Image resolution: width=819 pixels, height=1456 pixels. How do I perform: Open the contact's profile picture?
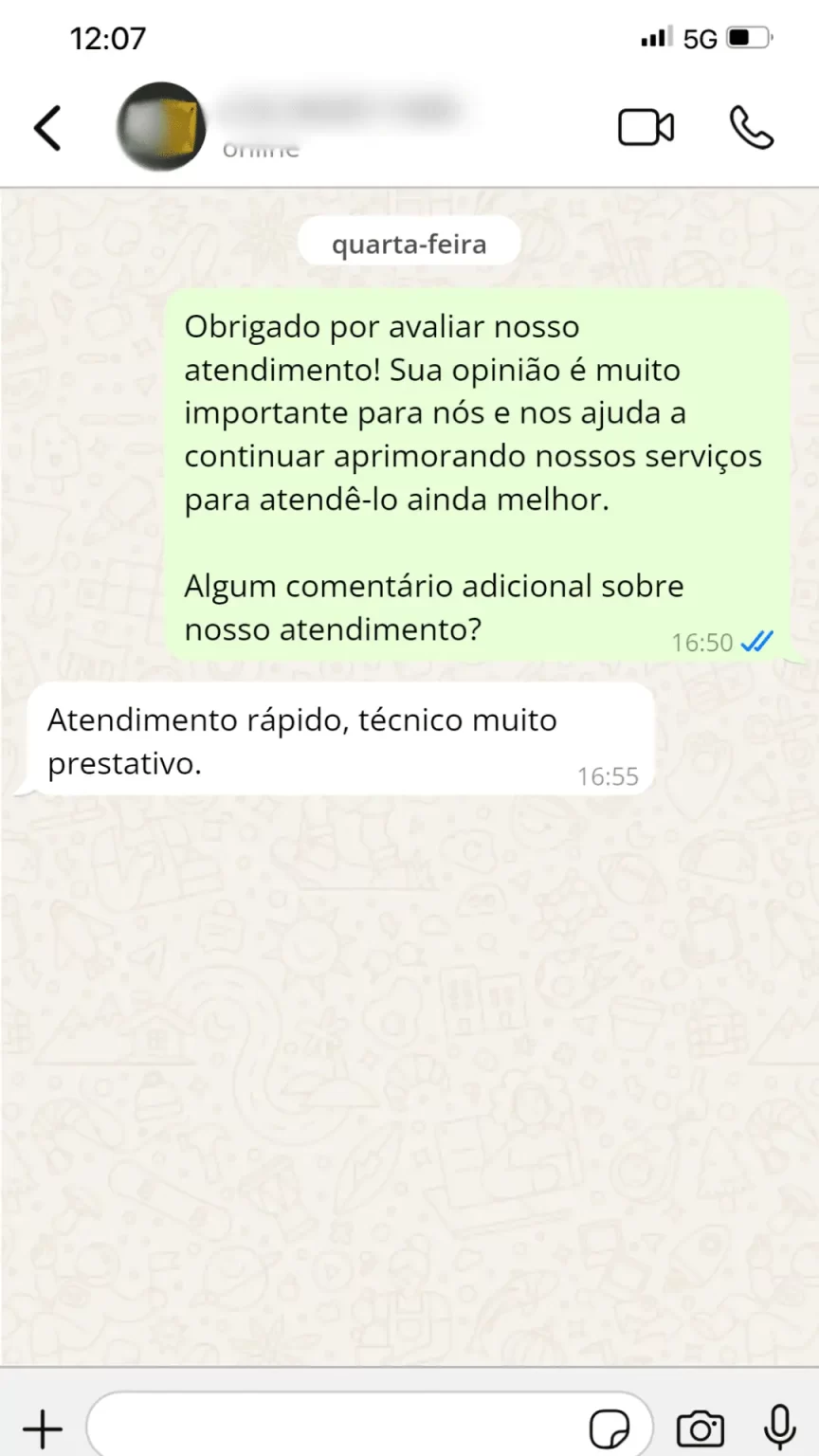tap(161, 127)
